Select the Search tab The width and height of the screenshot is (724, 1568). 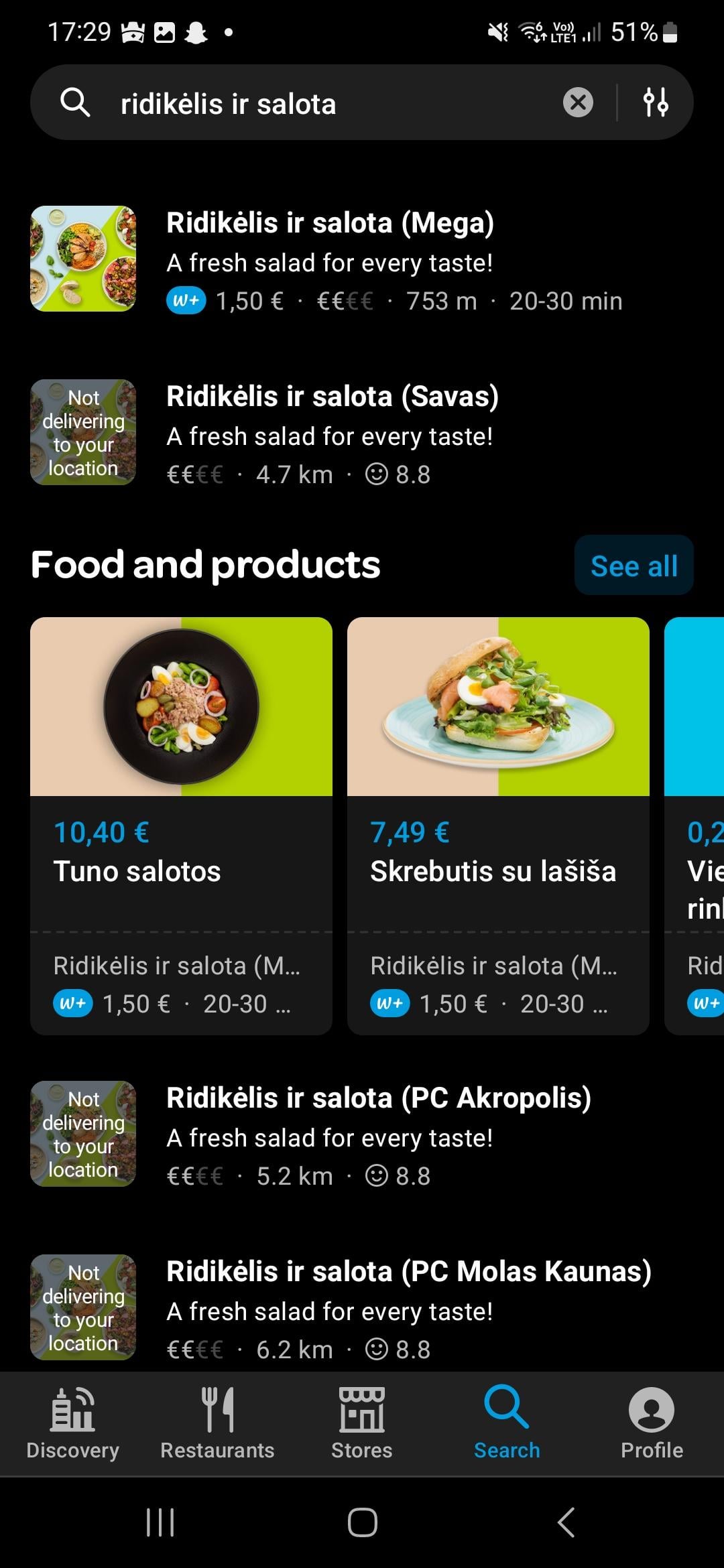pyautogui.click(x=507, y=1423)
